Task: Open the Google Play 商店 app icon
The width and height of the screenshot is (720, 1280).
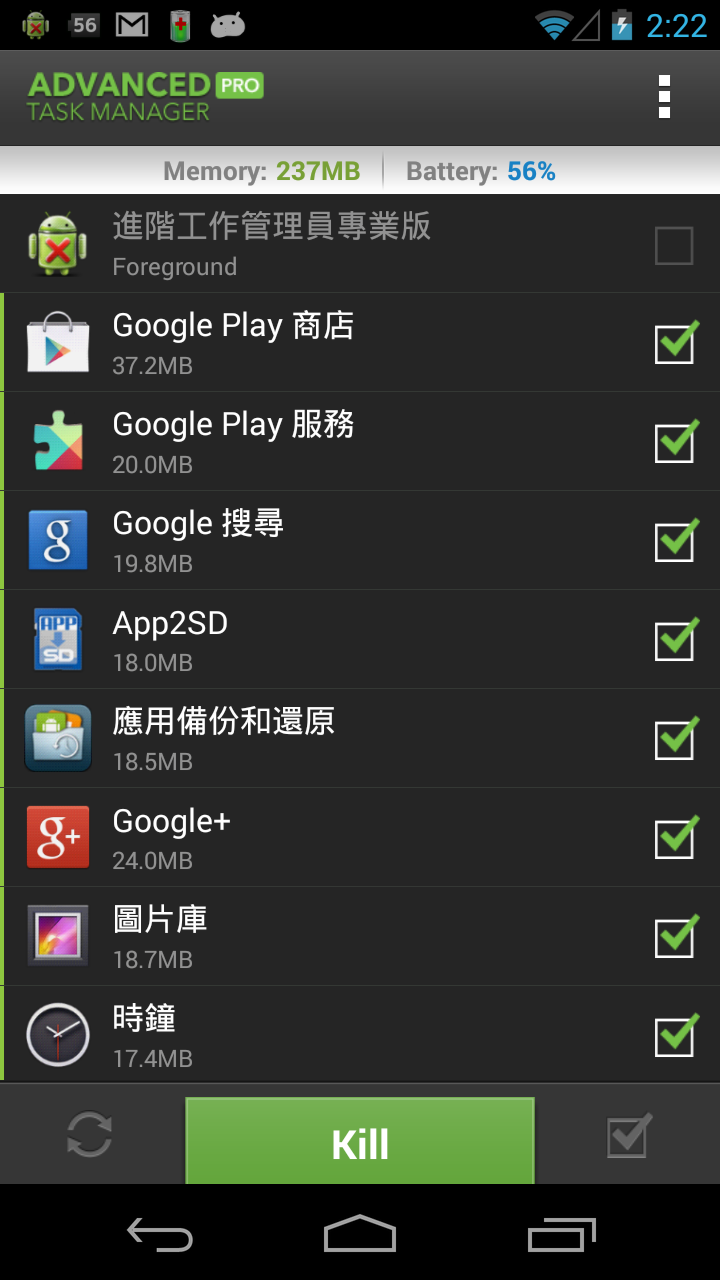Action: click(x=57, y=342)
